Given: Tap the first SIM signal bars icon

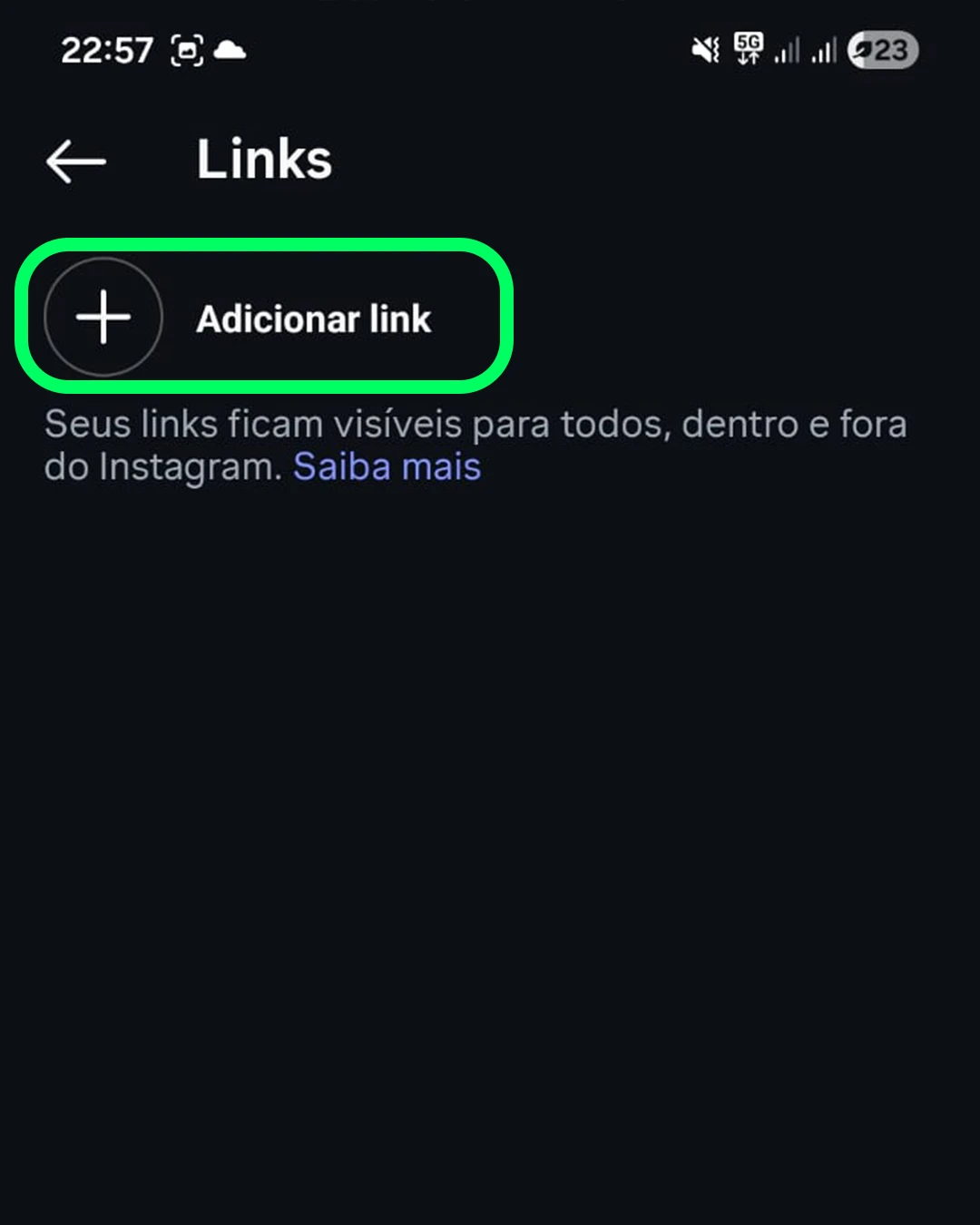Looking at the screenshot, I should tap(786, 50).
